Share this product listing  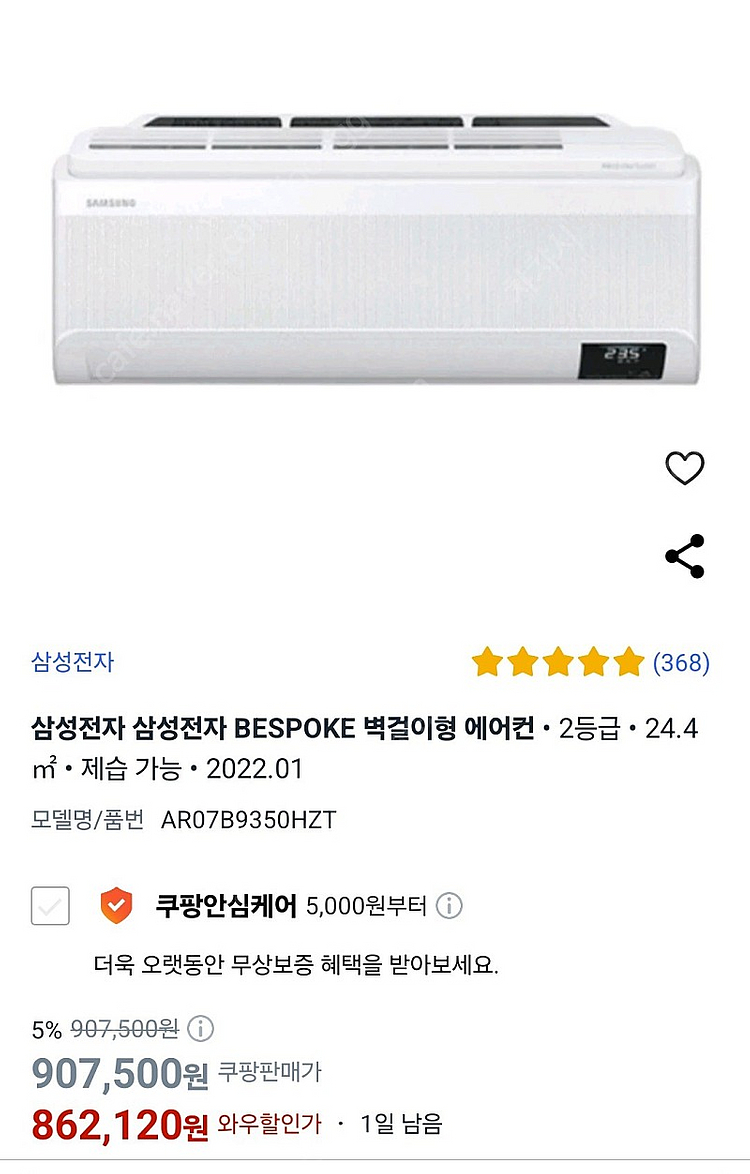coord(685,556)
